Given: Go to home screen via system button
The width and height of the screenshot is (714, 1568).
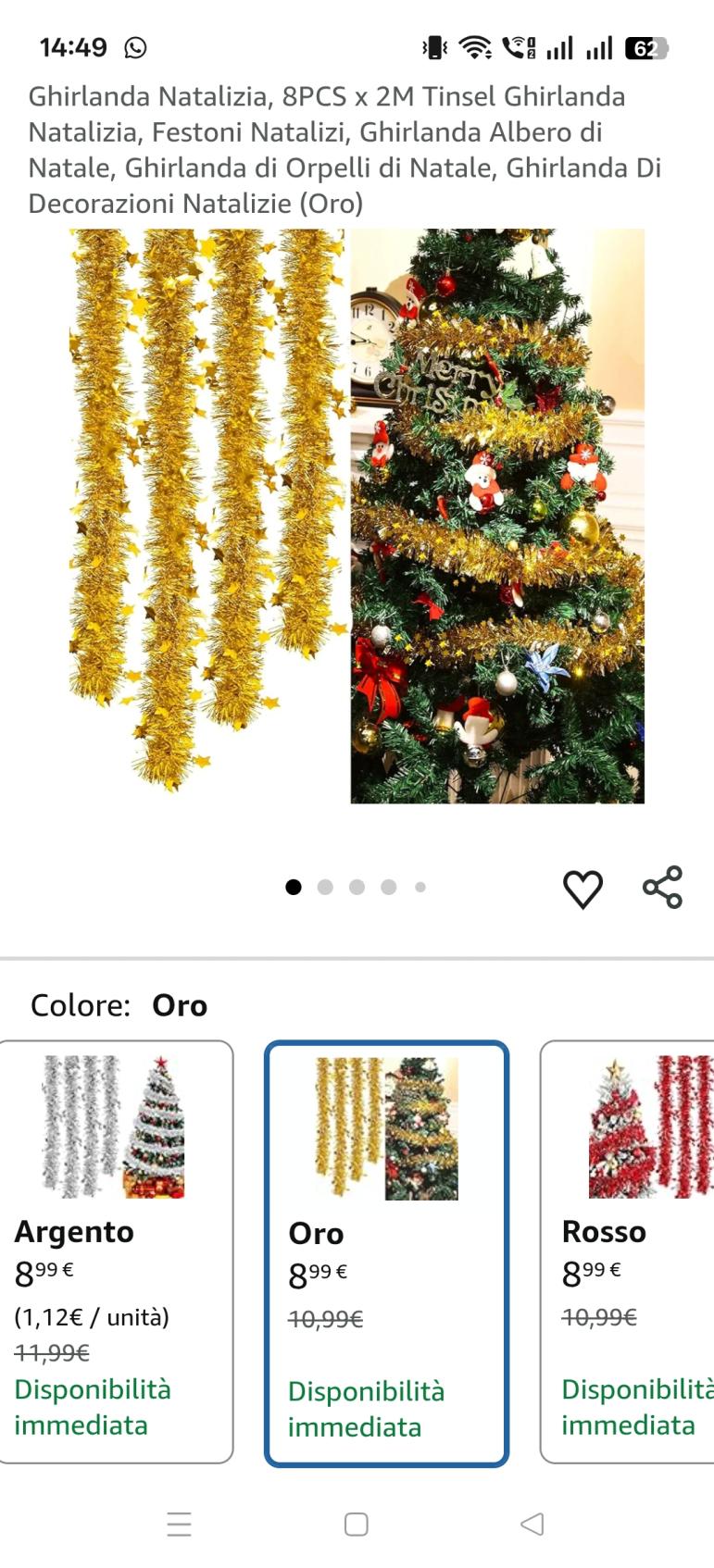Looking at the screenshot, I should pyautogui.click(x=357, y=1524).
